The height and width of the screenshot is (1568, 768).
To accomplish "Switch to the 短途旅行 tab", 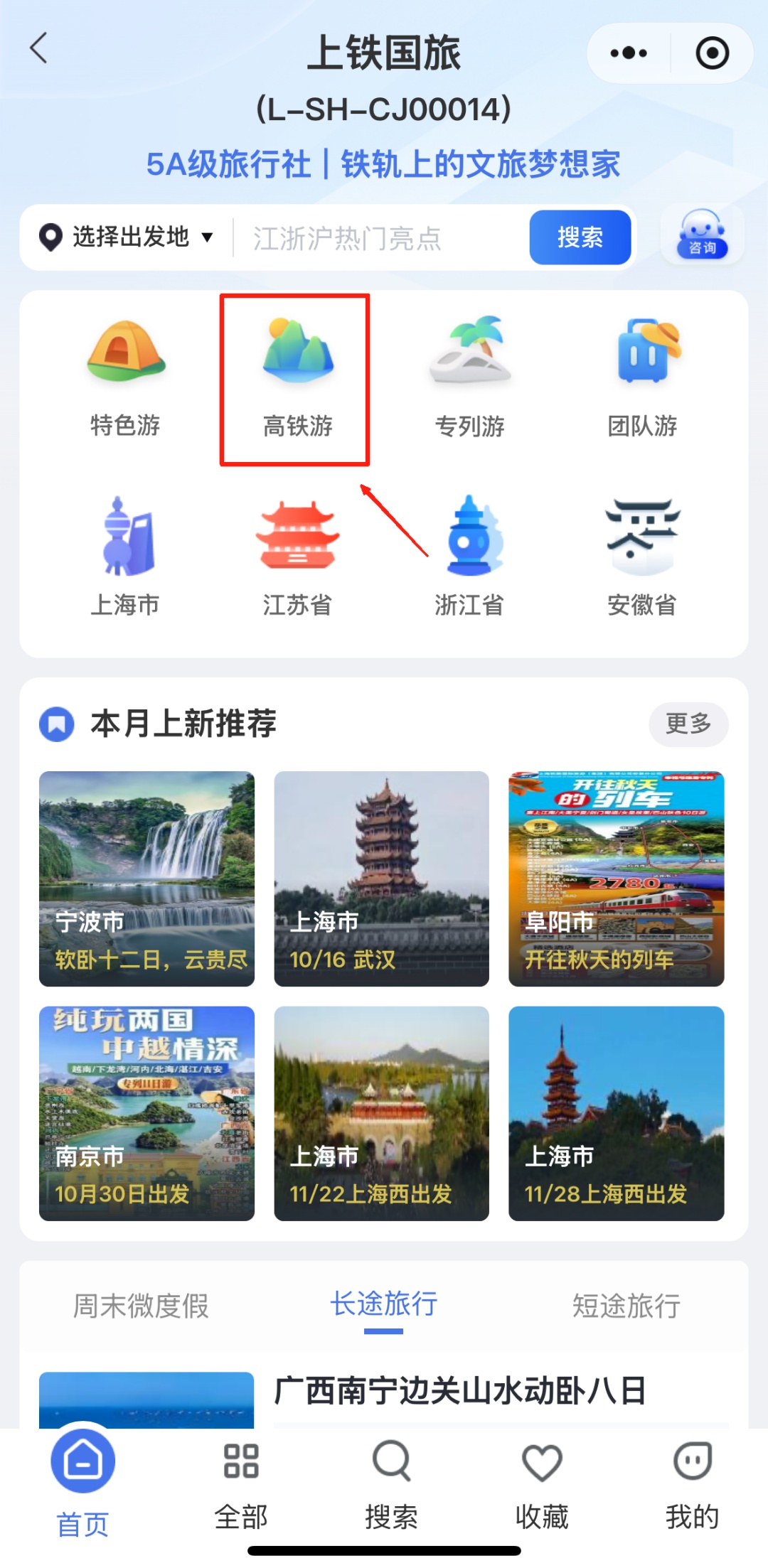I will pyautogui.click(x=626, y=1306).
